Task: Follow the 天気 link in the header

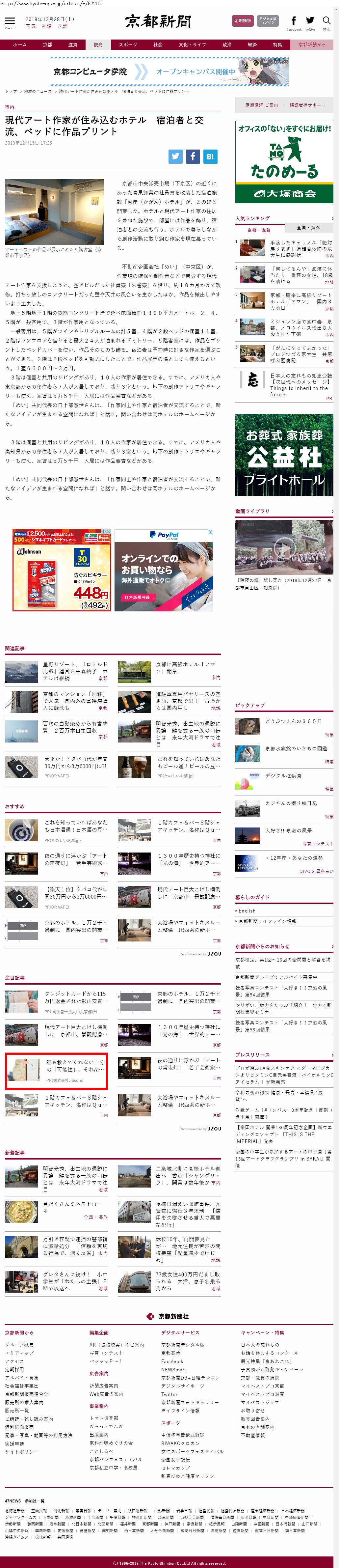Action: pos(30,27)
